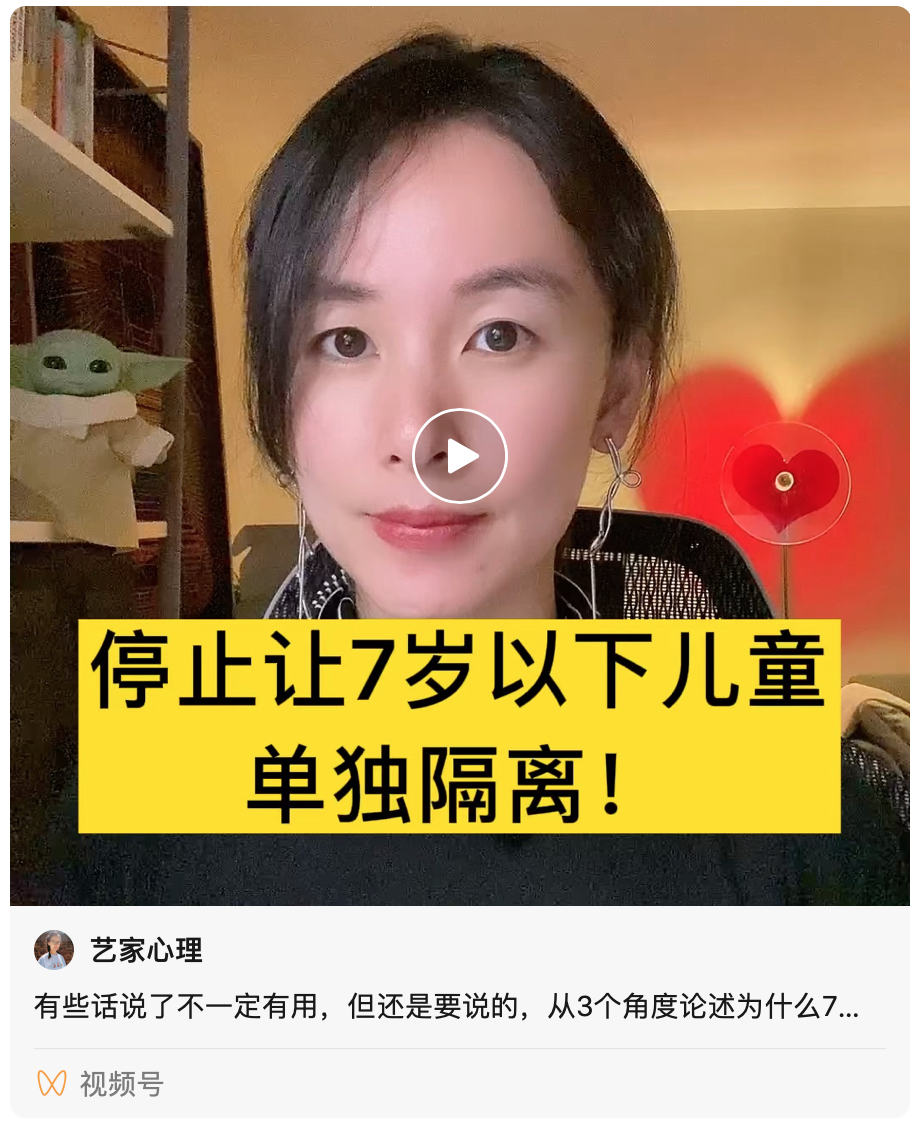Play the video about 7岁以下儿童单独隔离
The height and width of the screenshot is (1126, 922).
(x=460, y=456)
